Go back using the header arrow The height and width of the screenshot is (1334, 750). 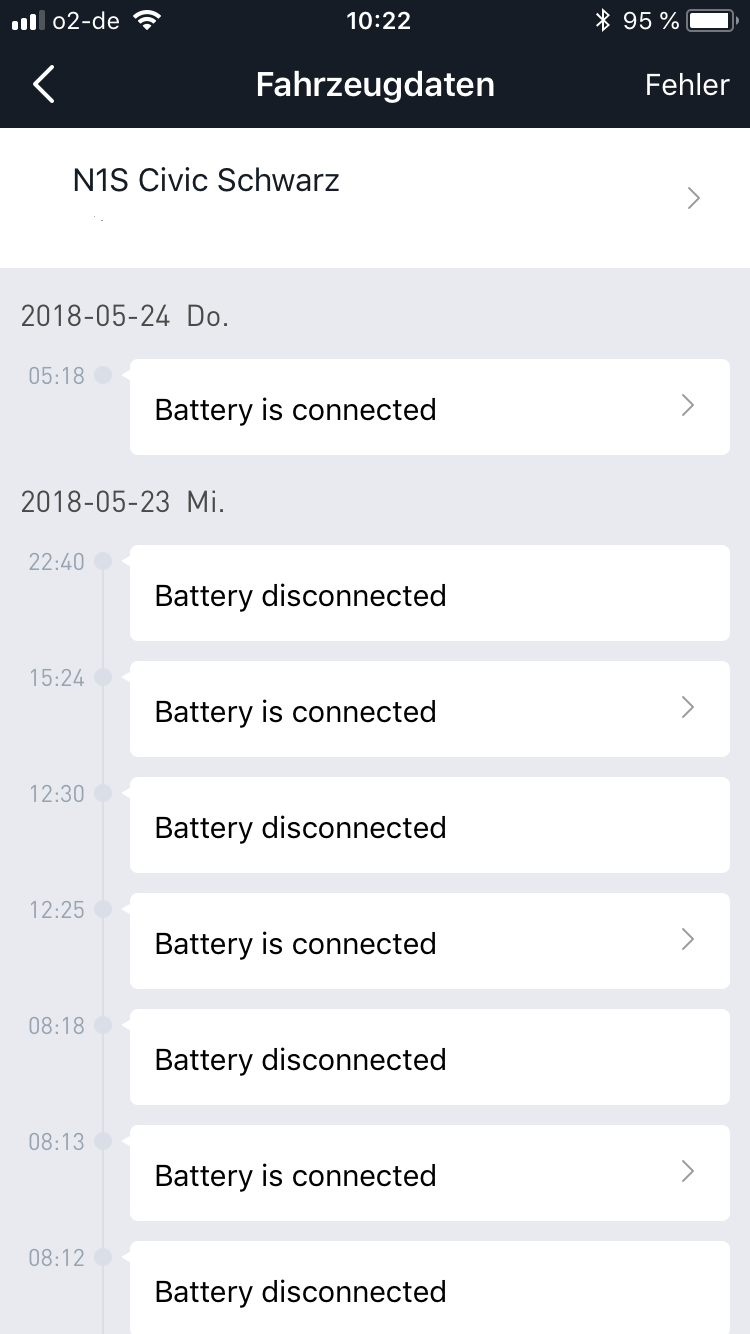click(x=44, y=85)
